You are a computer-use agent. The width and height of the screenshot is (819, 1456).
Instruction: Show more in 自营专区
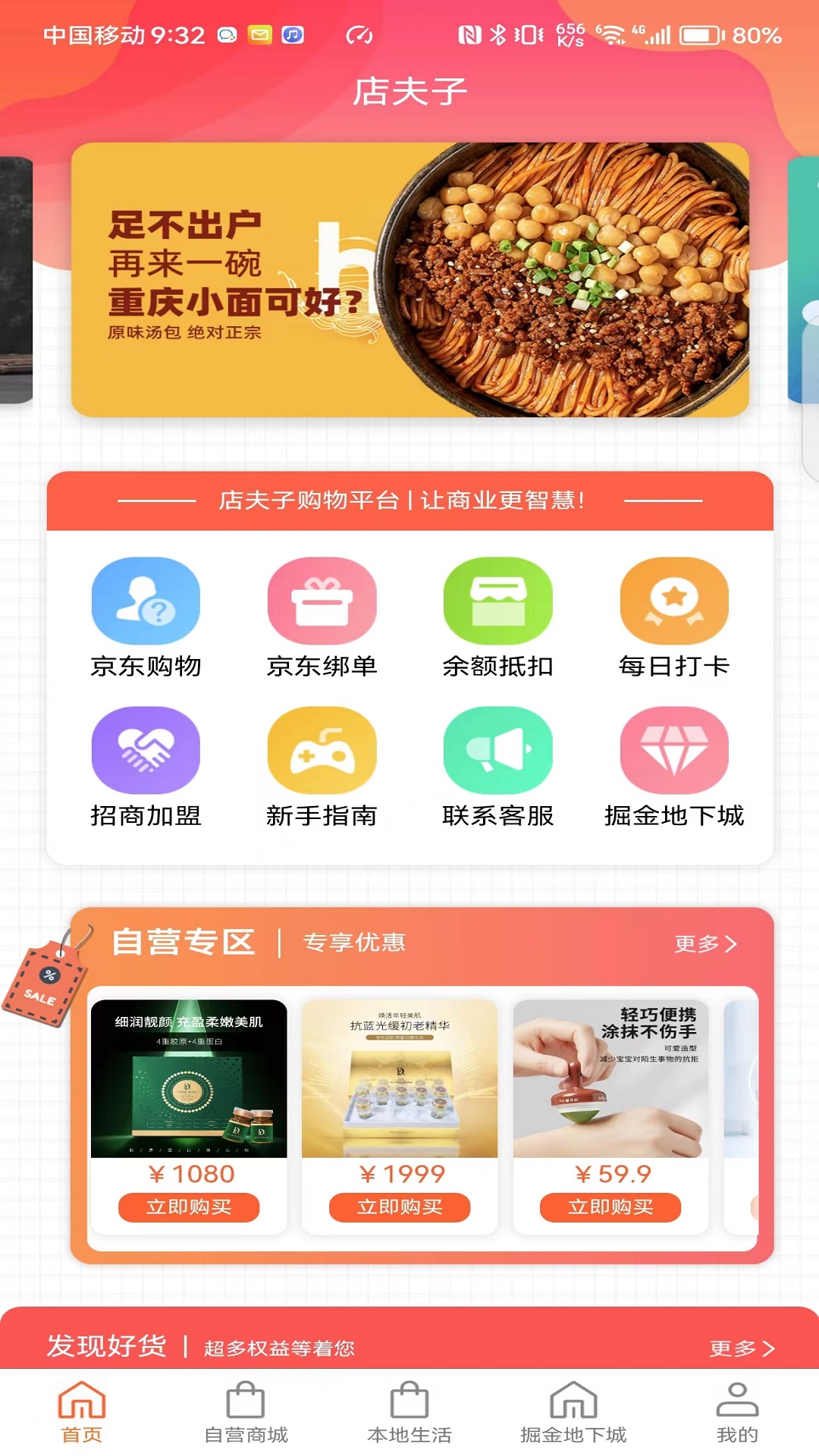pos(705,943)
